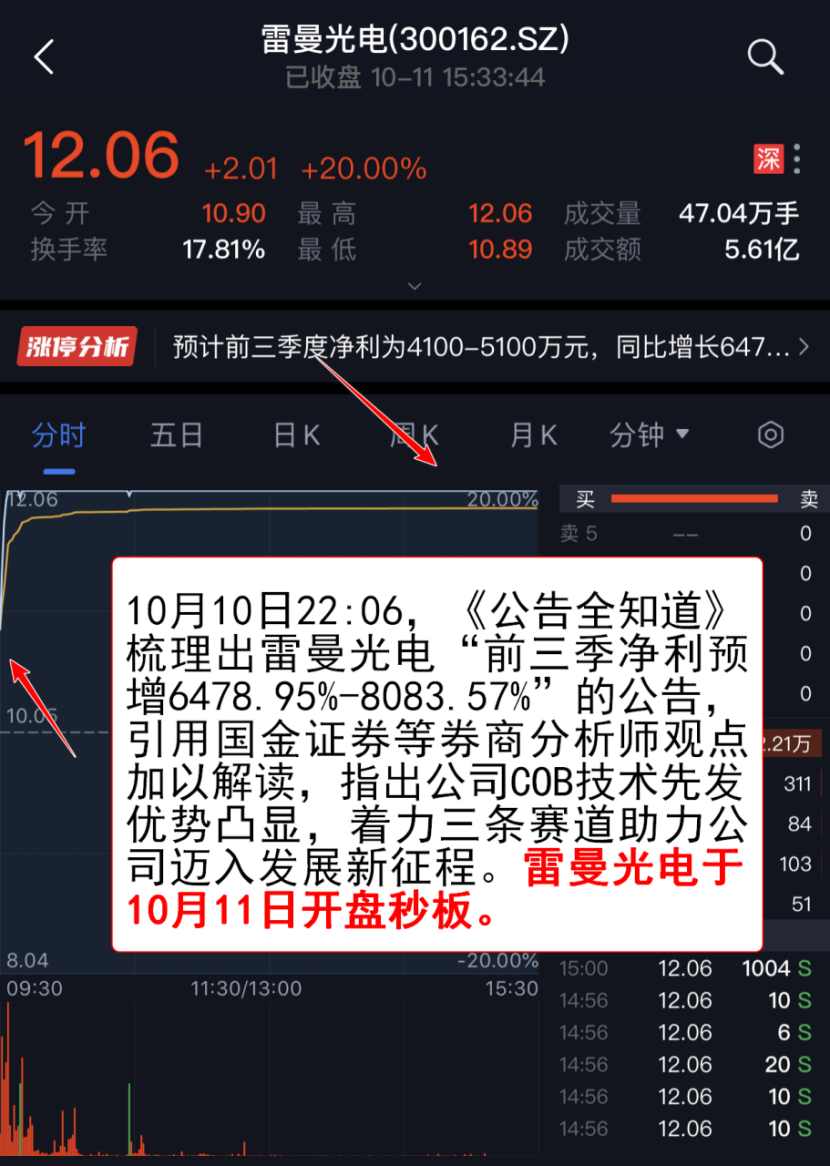Expand more quote details with the chevron

tap(415, 286)
